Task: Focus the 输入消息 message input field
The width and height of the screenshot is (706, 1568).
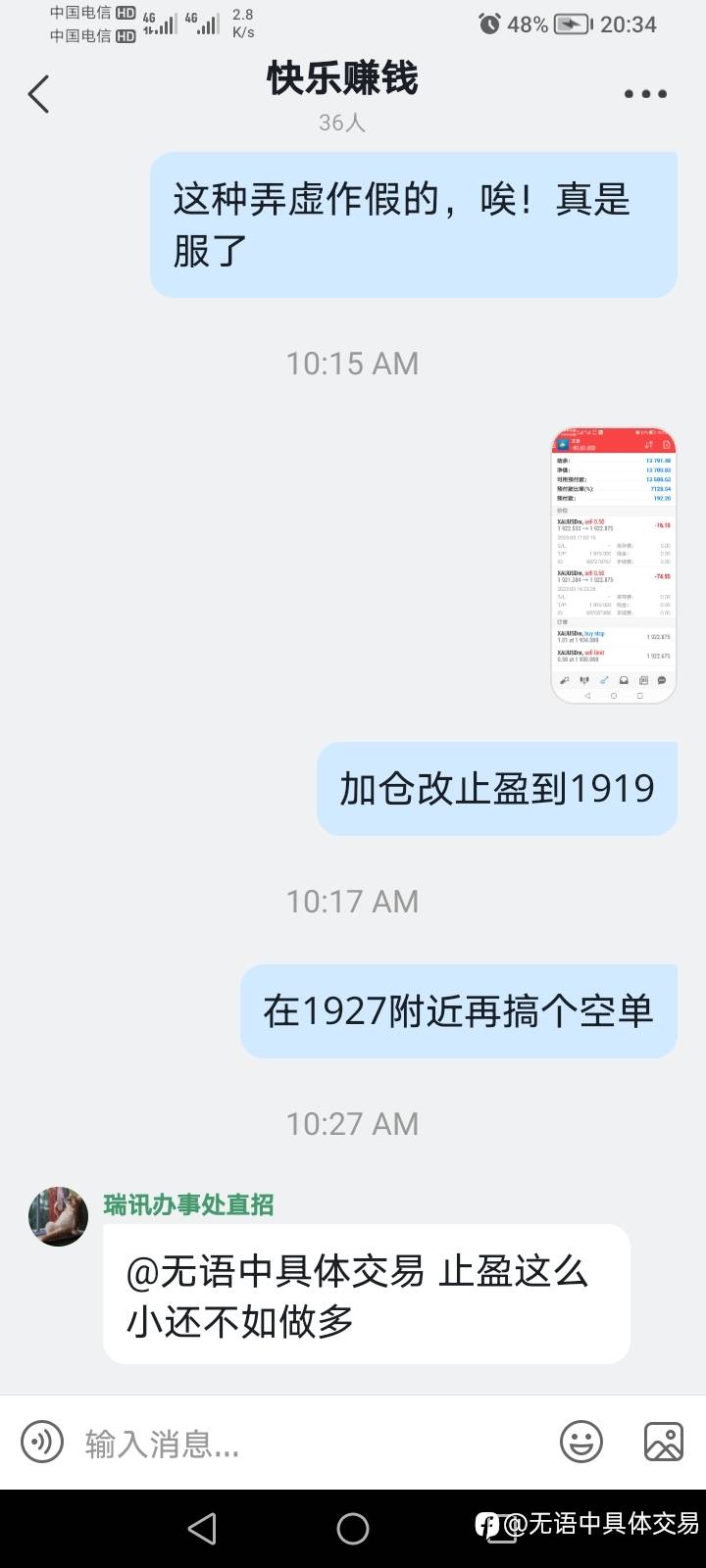Action: point(304,1444)
